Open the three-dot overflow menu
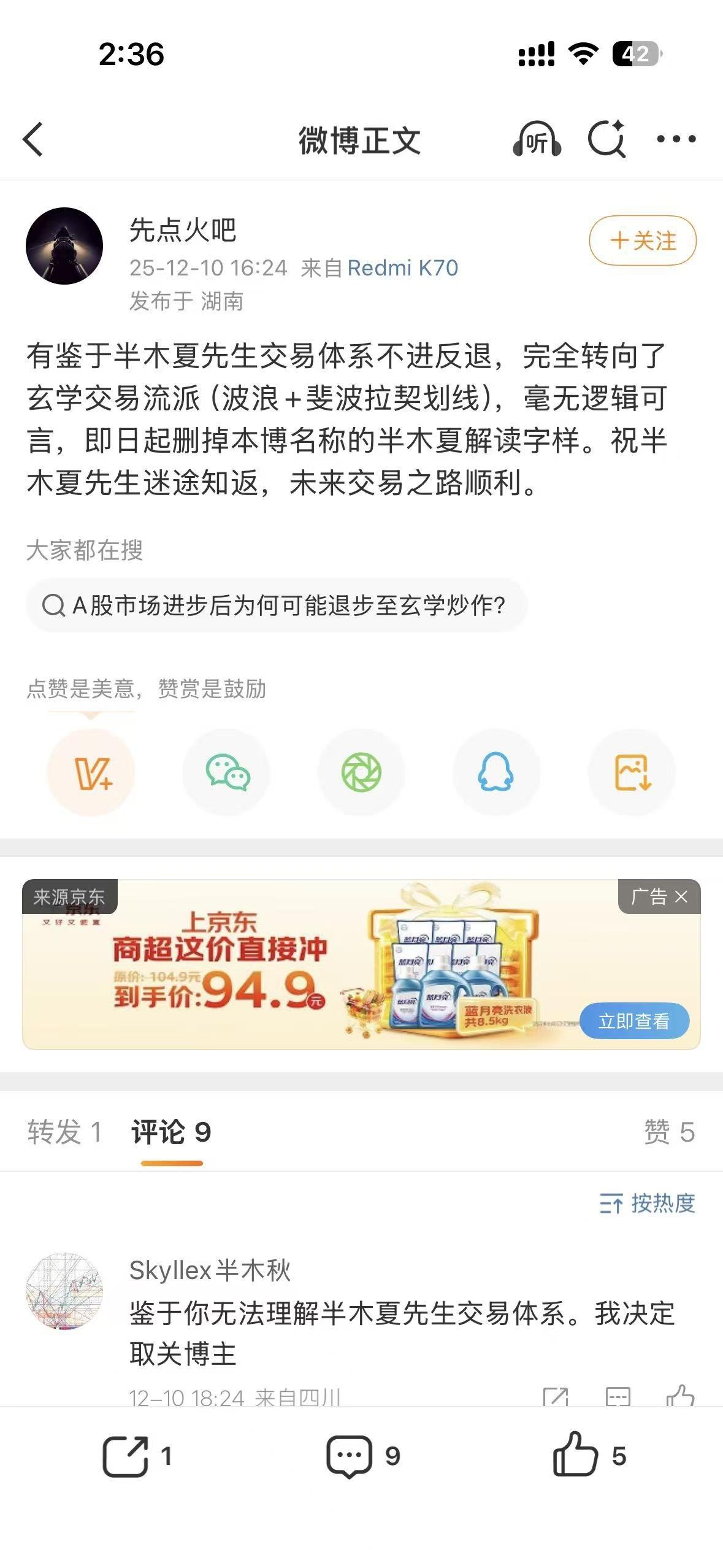This screenshot has width=723, height=1568. tap(676, 139)
